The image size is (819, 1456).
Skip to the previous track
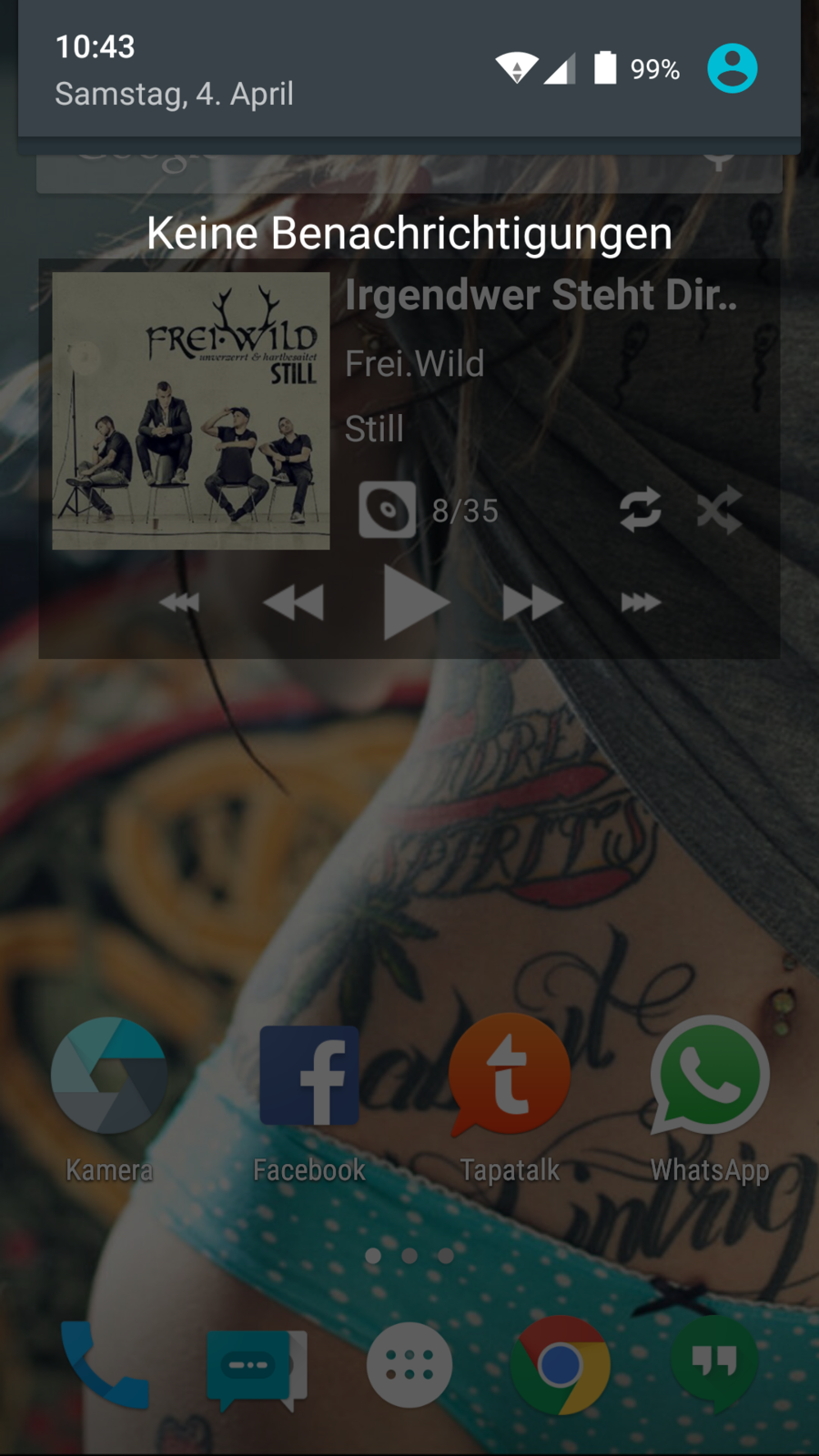pyautogui.click(x=179, y=602)
